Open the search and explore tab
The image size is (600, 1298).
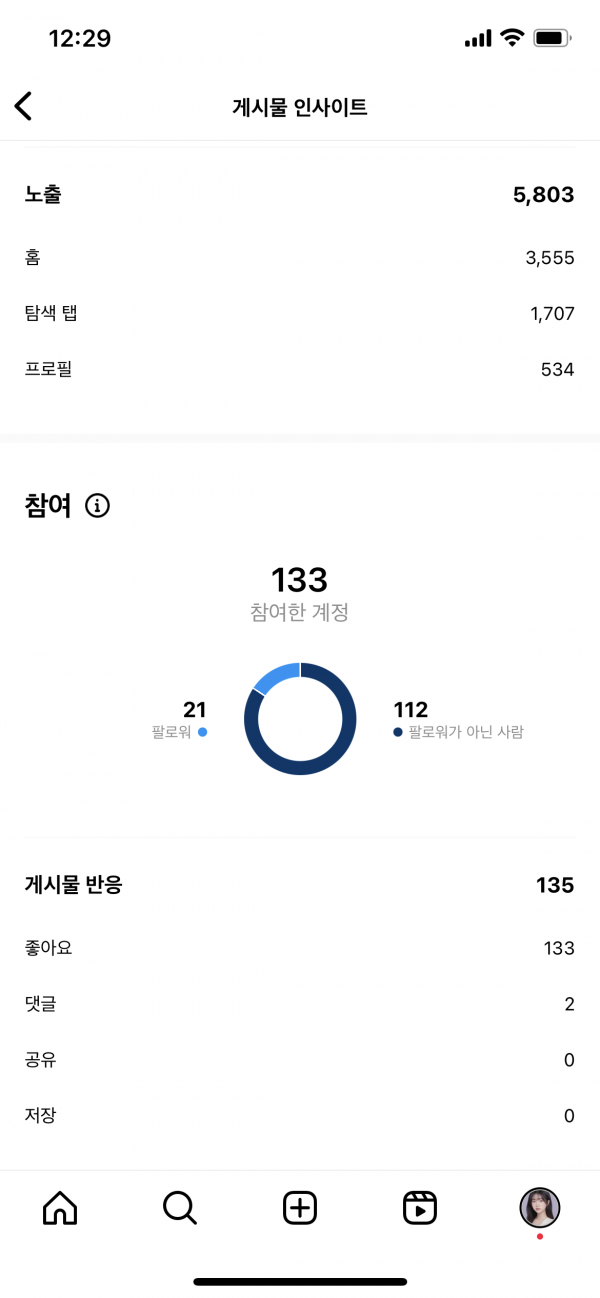180,1208
